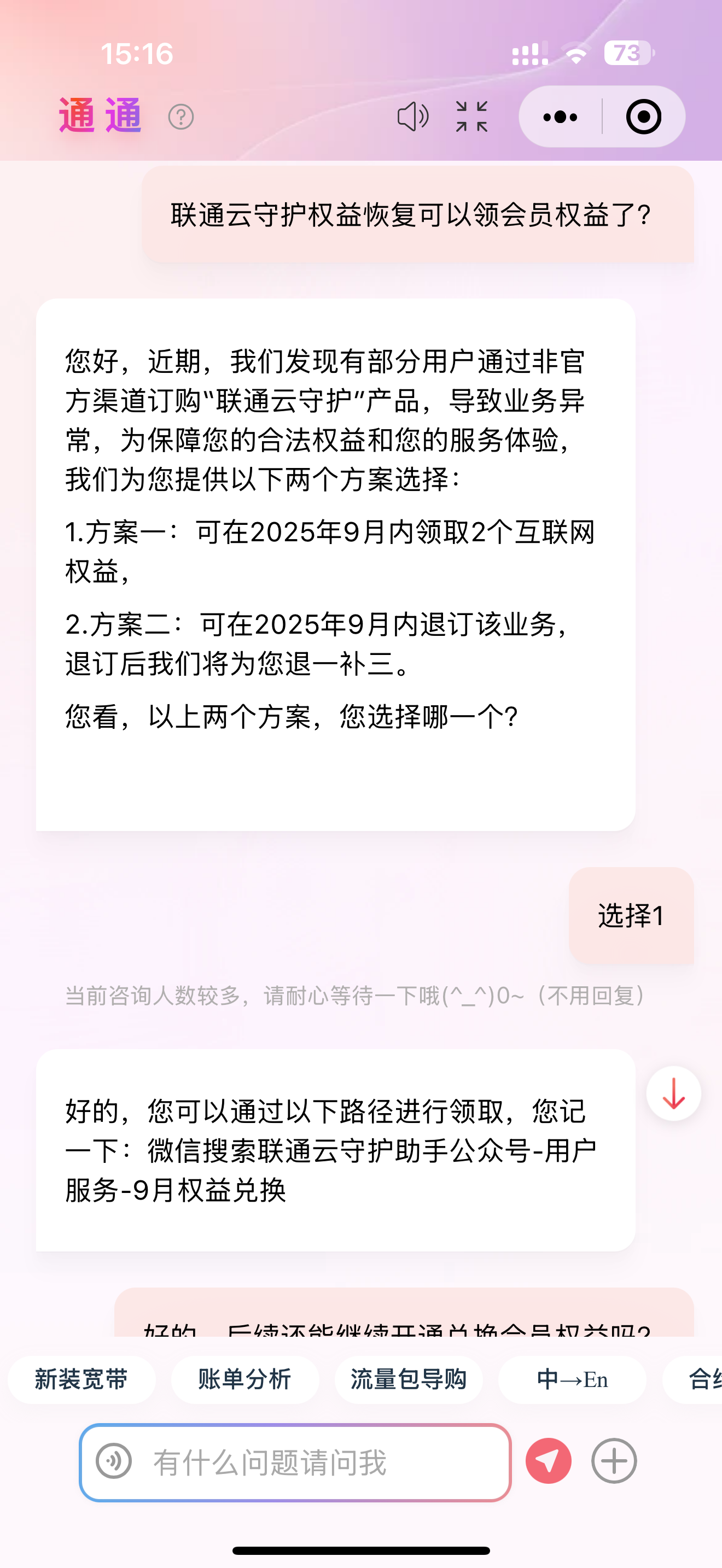Image resolution: width=722 pixels, height=1568 pixels.
Task: Toggle the voice playback speaker icon
Action: click(413, 116)
